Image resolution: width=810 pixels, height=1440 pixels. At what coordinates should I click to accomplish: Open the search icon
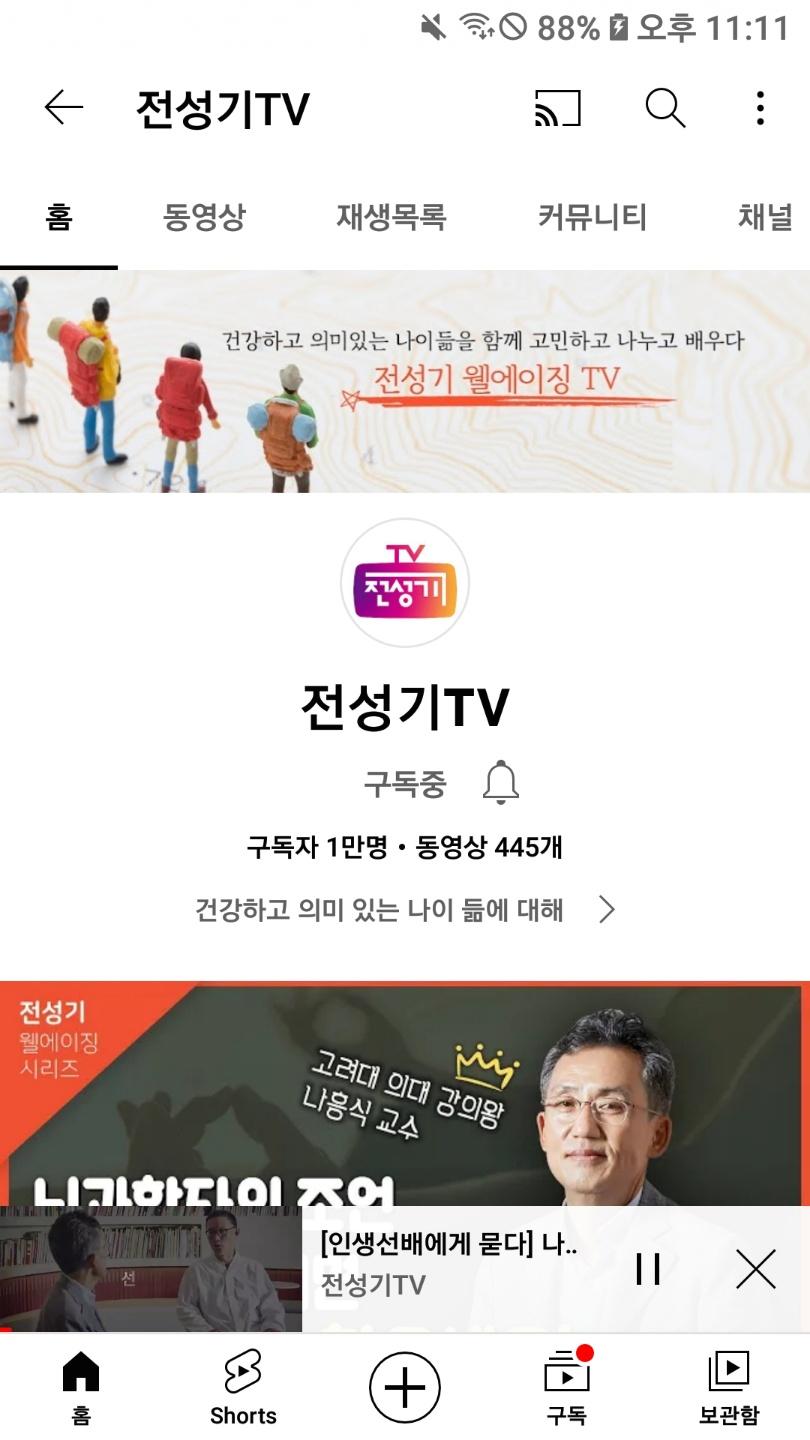point(665,108)
